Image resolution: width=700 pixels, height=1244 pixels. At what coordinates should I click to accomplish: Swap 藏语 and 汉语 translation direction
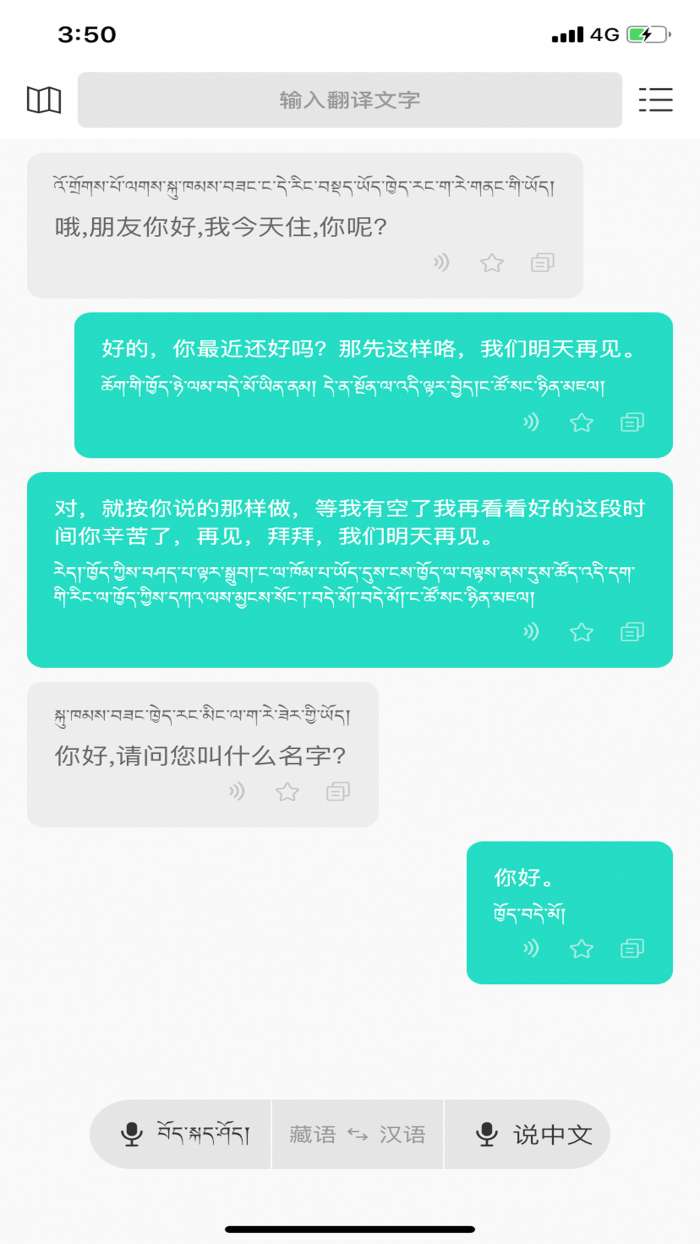[x=357, y=1134]
